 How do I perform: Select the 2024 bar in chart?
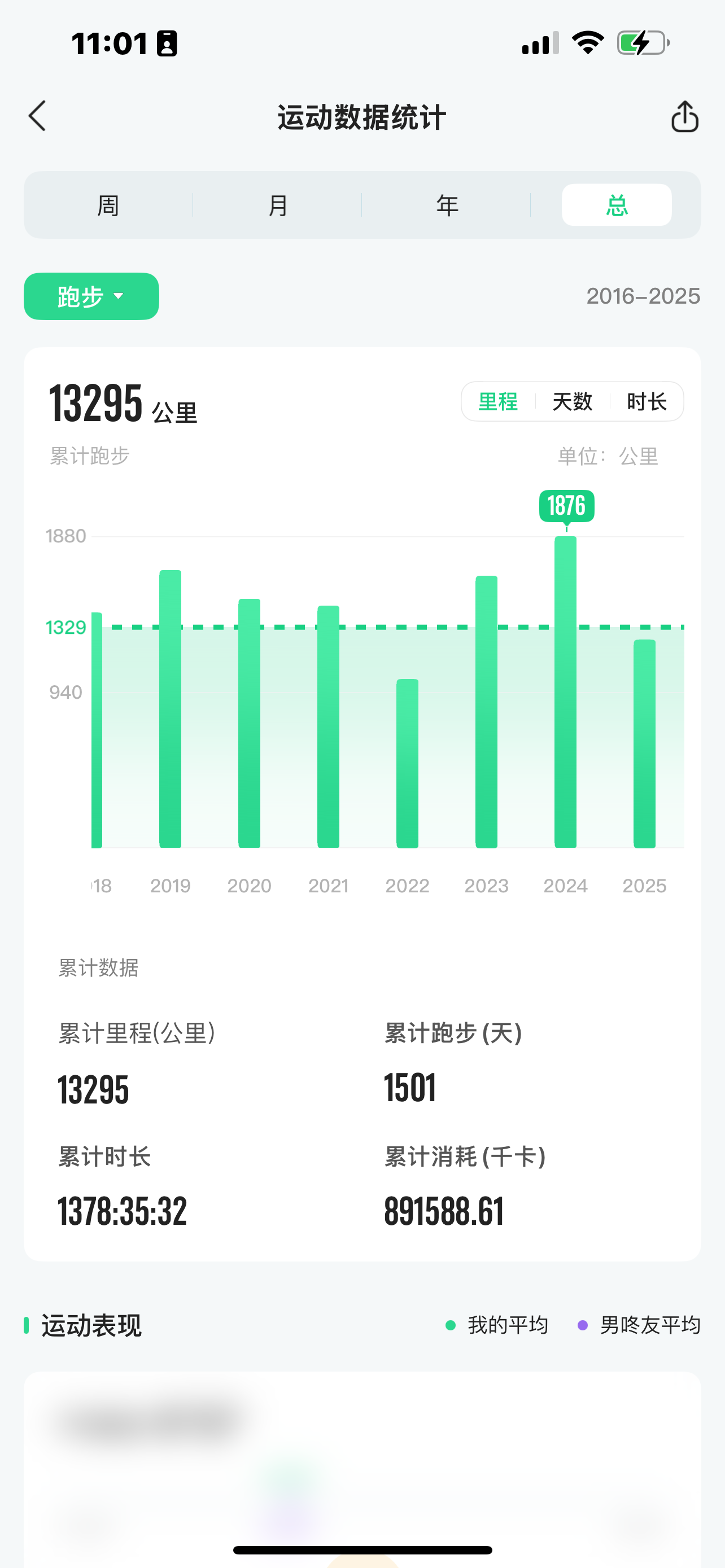tap(566, 692)
